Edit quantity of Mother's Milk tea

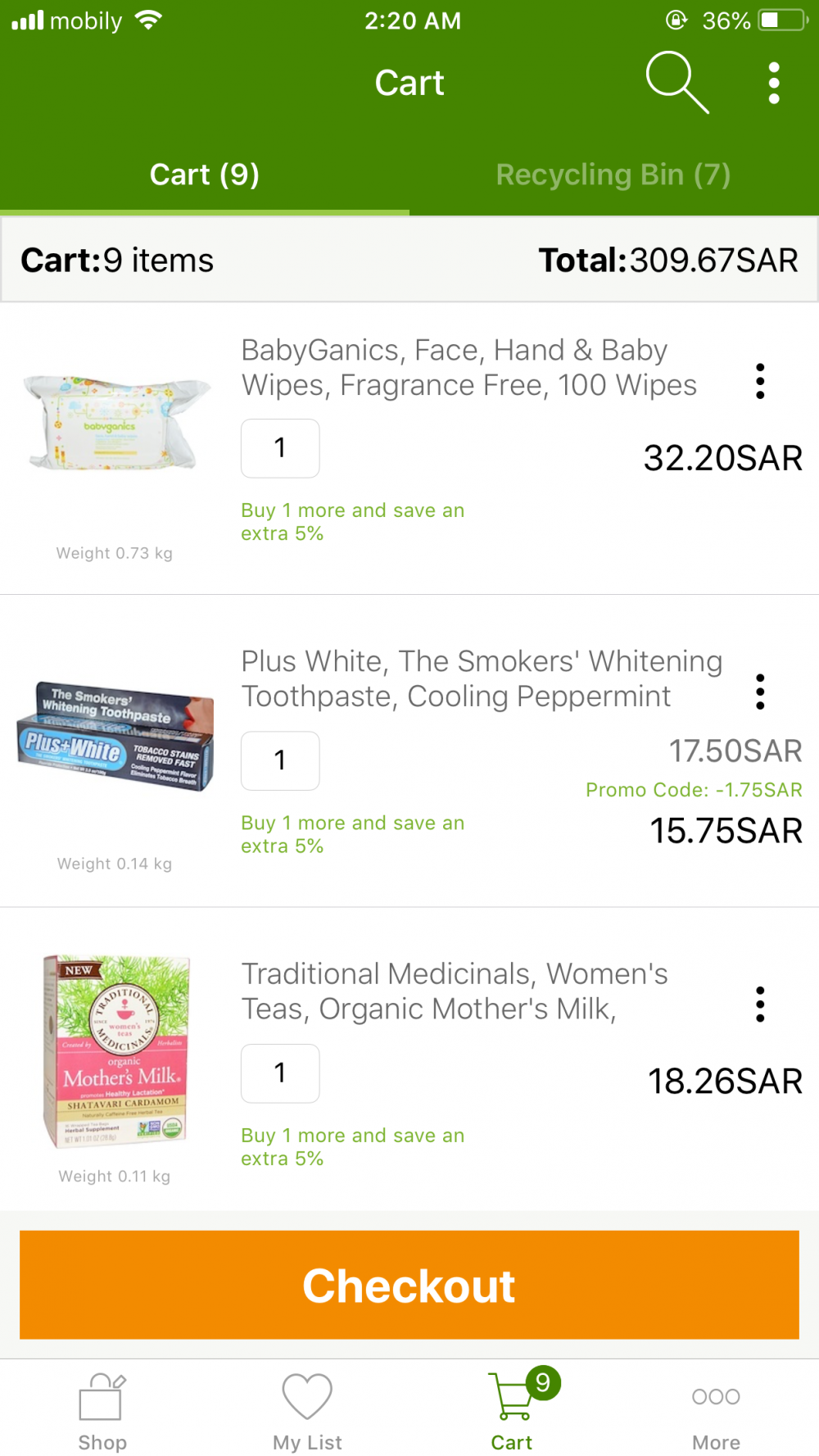pos(280,1073)
